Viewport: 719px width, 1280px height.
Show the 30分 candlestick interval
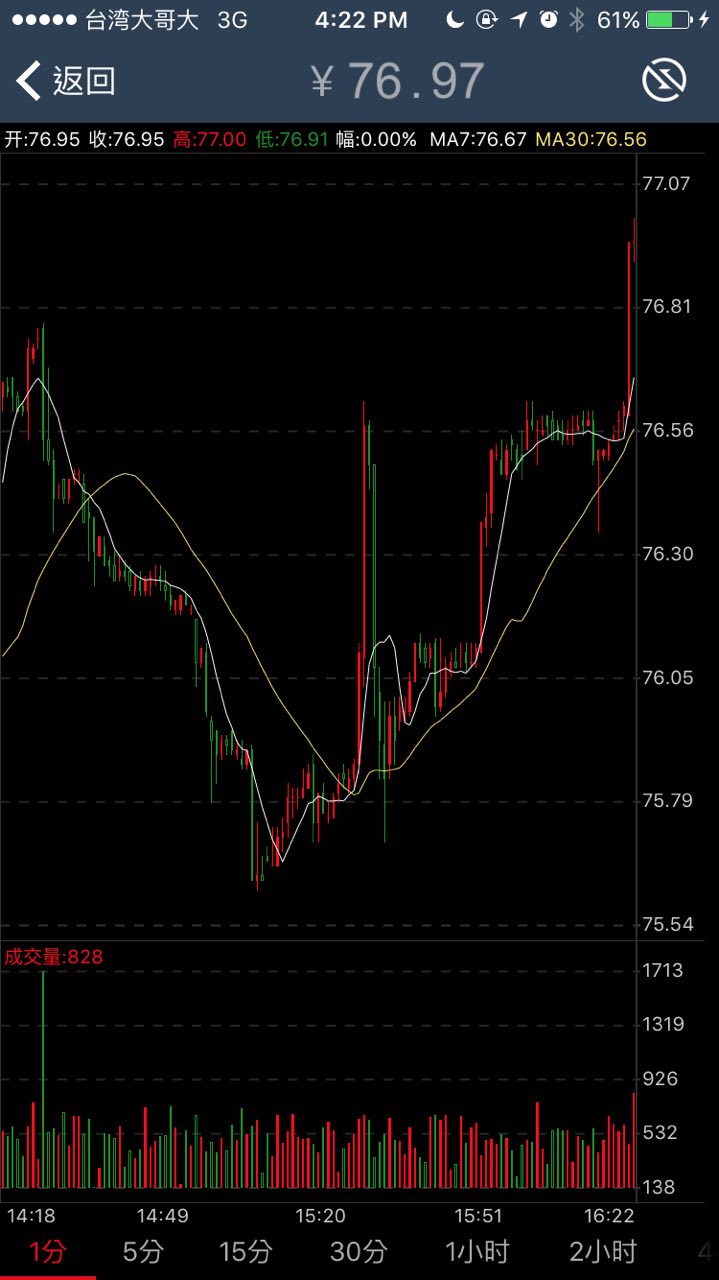tap(359, 1251)
